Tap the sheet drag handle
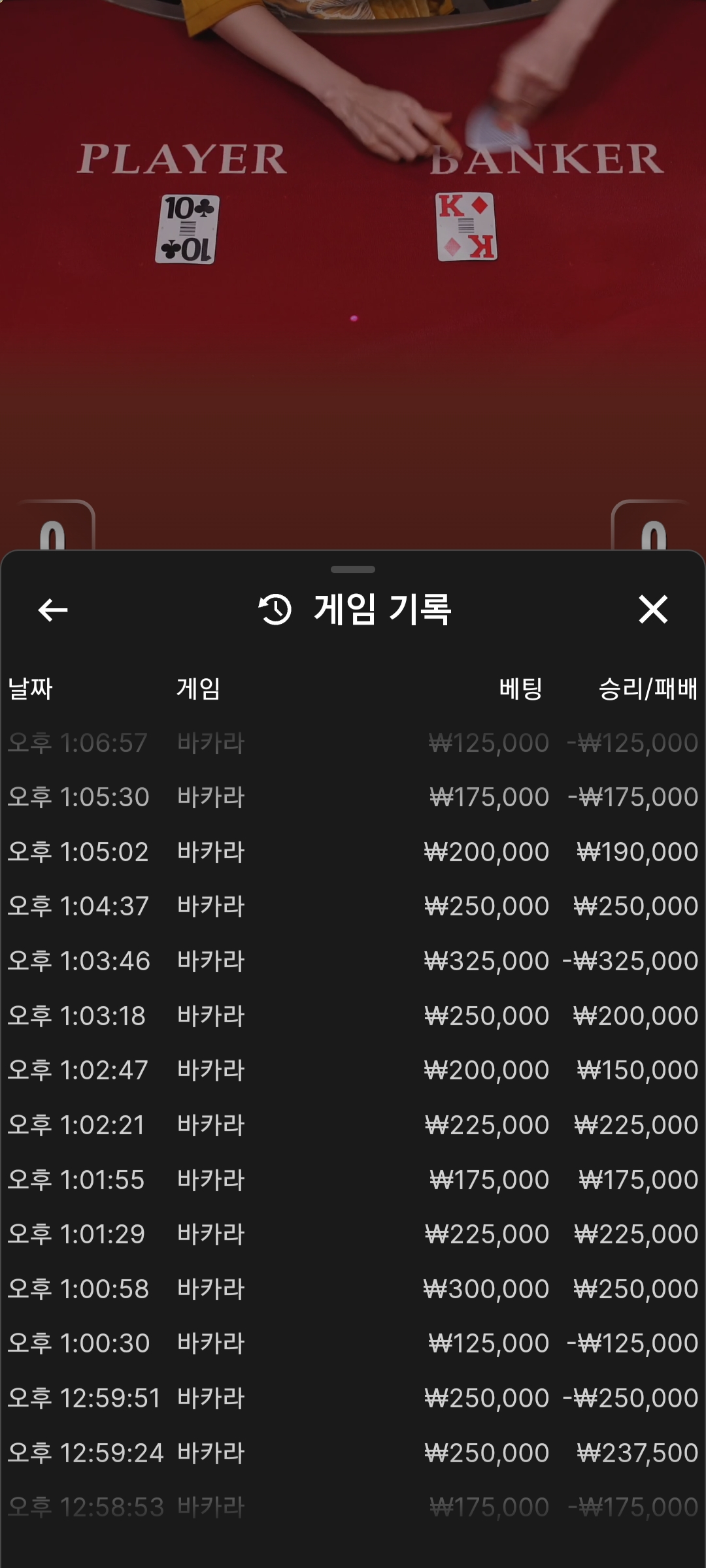Image resolution: width=706 pixels, height=1568 pixels. (353, 570)
